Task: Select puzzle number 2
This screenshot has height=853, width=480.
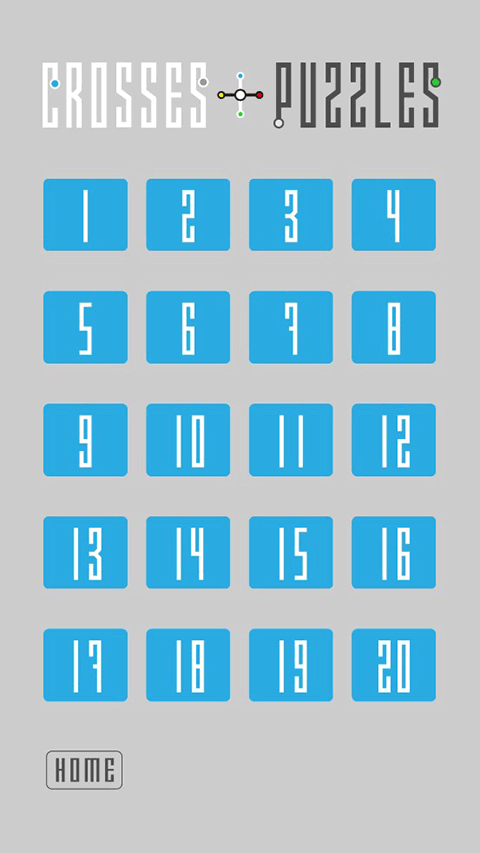Action: (188, 215)
